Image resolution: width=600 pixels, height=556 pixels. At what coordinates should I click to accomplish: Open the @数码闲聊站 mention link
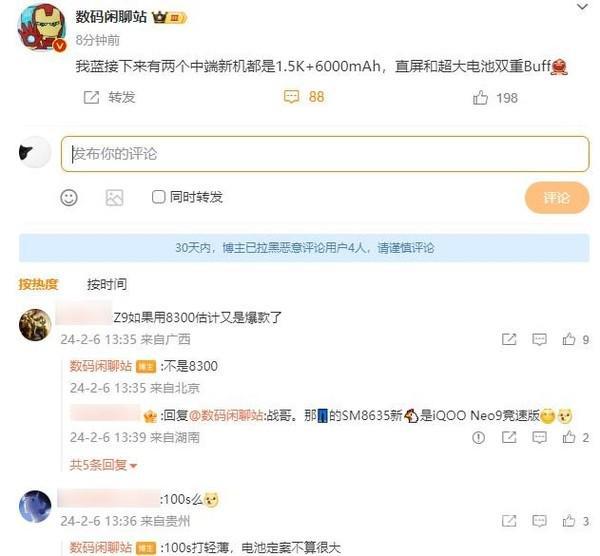tap(225, 415)
